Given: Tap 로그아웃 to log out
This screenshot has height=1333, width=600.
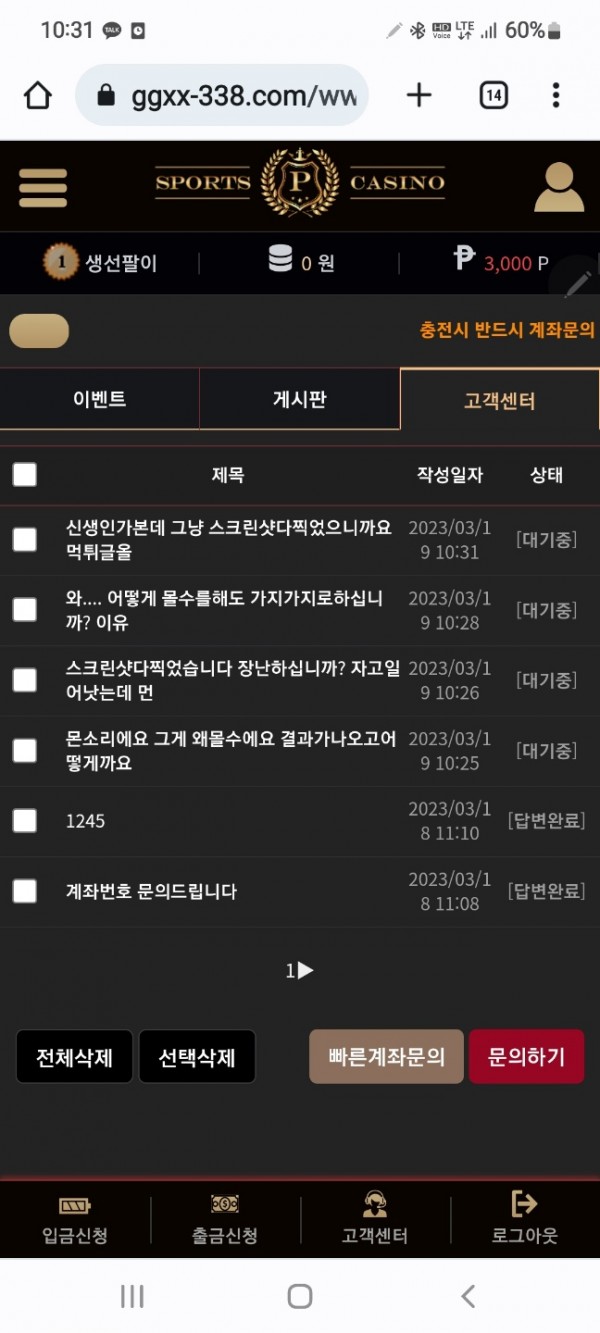Looking at the screenshot, I should tap(524, 1219).
